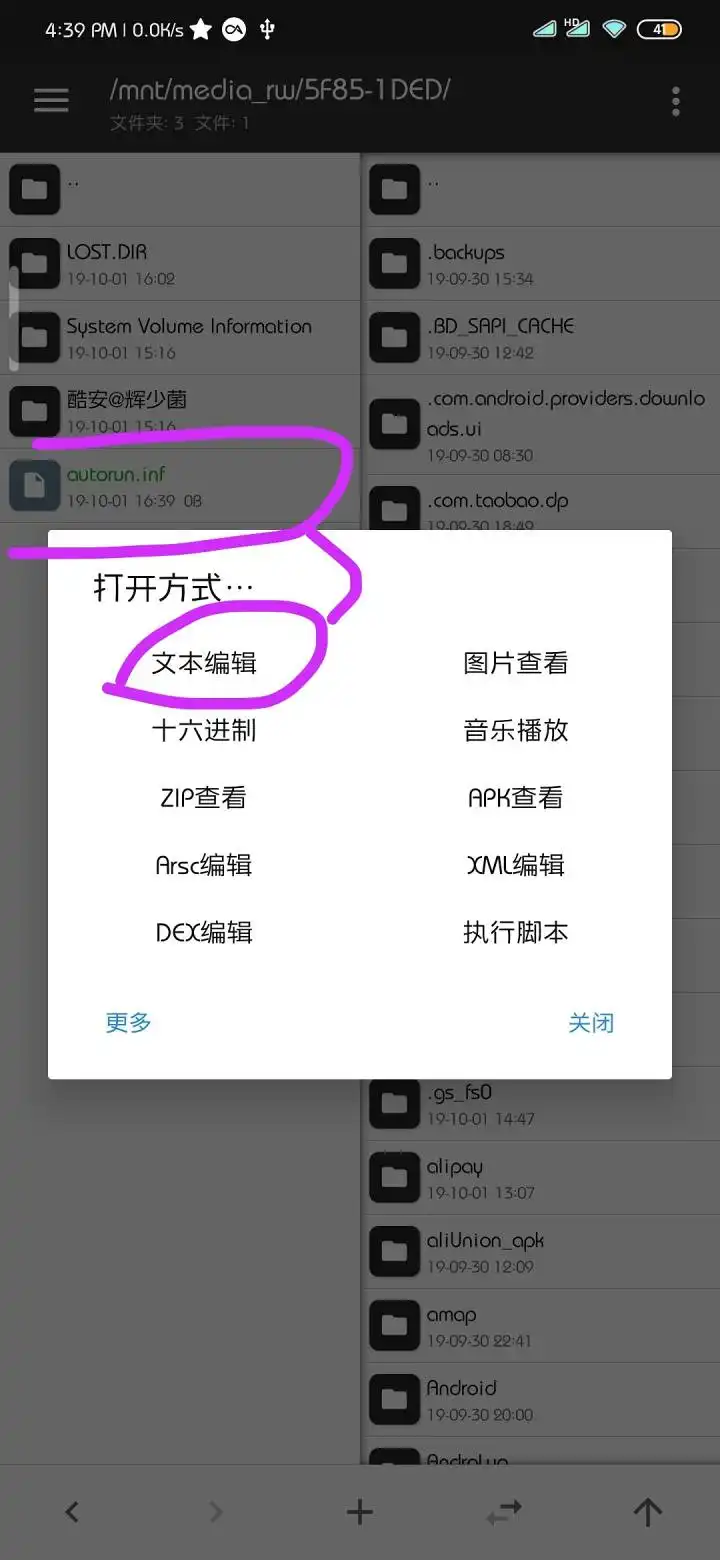Choose ZIP查看
Screen dimensions: 720x1560
point(204,798)
